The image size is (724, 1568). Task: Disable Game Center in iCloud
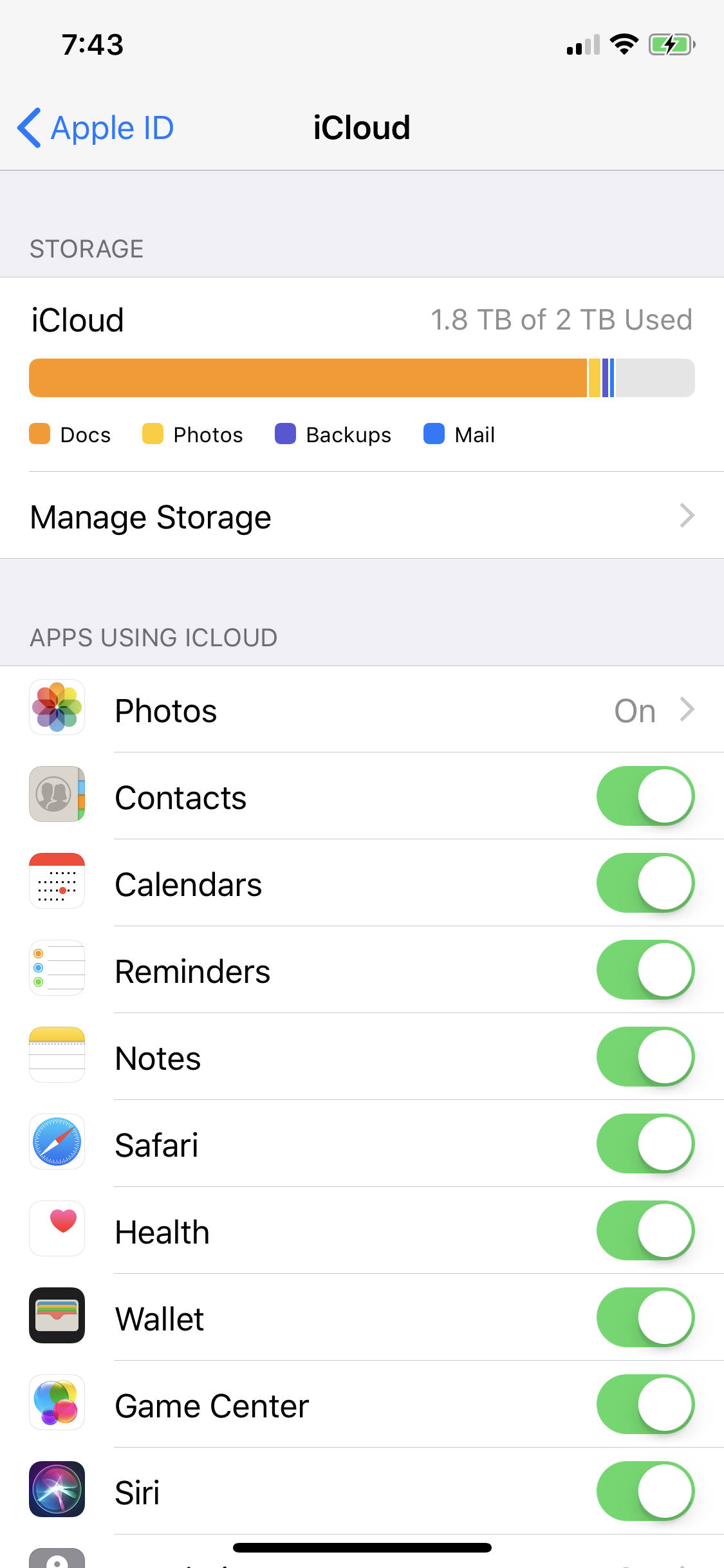(x=645, y=1405)
